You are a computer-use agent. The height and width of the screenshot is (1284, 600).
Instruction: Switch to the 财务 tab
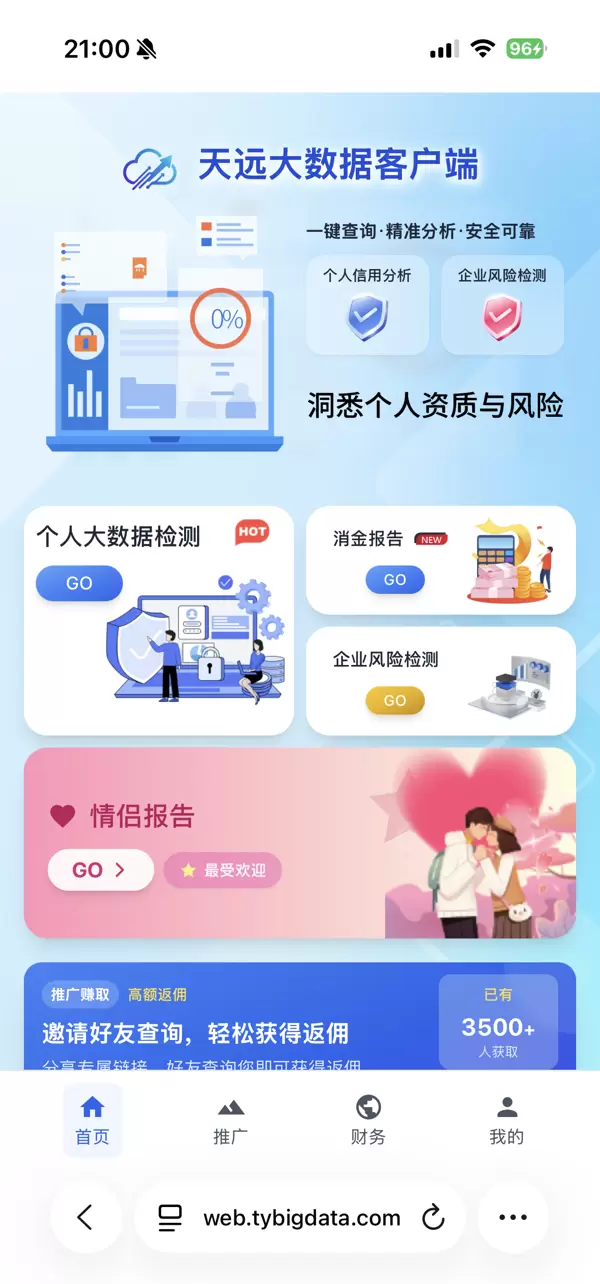(x=368, y=1120)
